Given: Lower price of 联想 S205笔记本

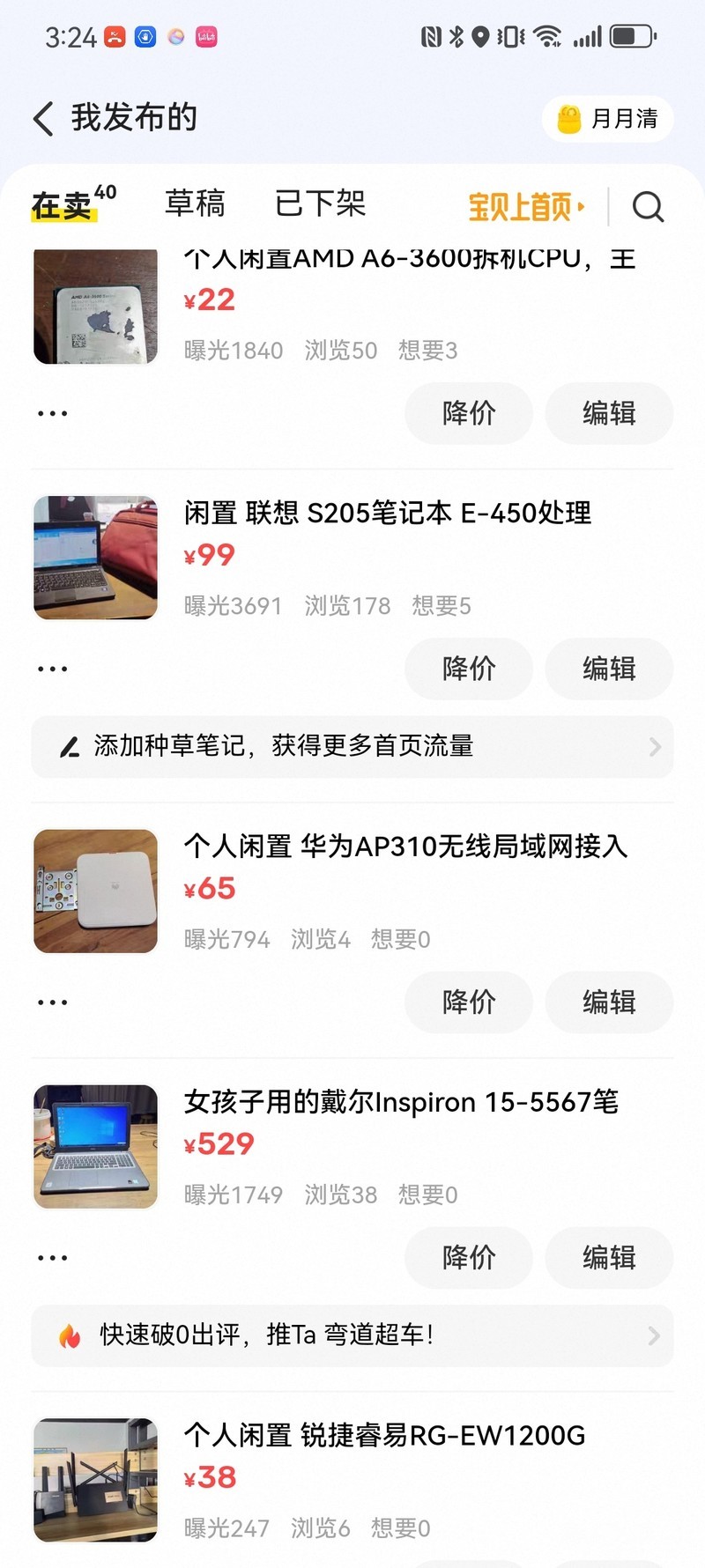Looking at the screenshot, I should (x=469, y=669).
